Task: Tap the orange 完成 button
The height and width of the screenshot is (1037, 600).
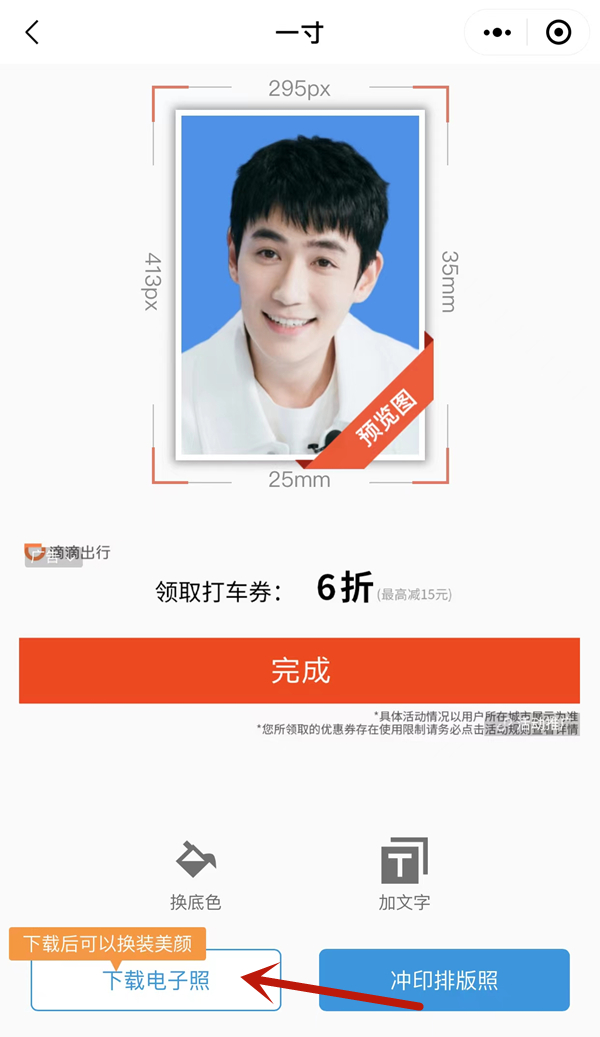Action: 300,671
